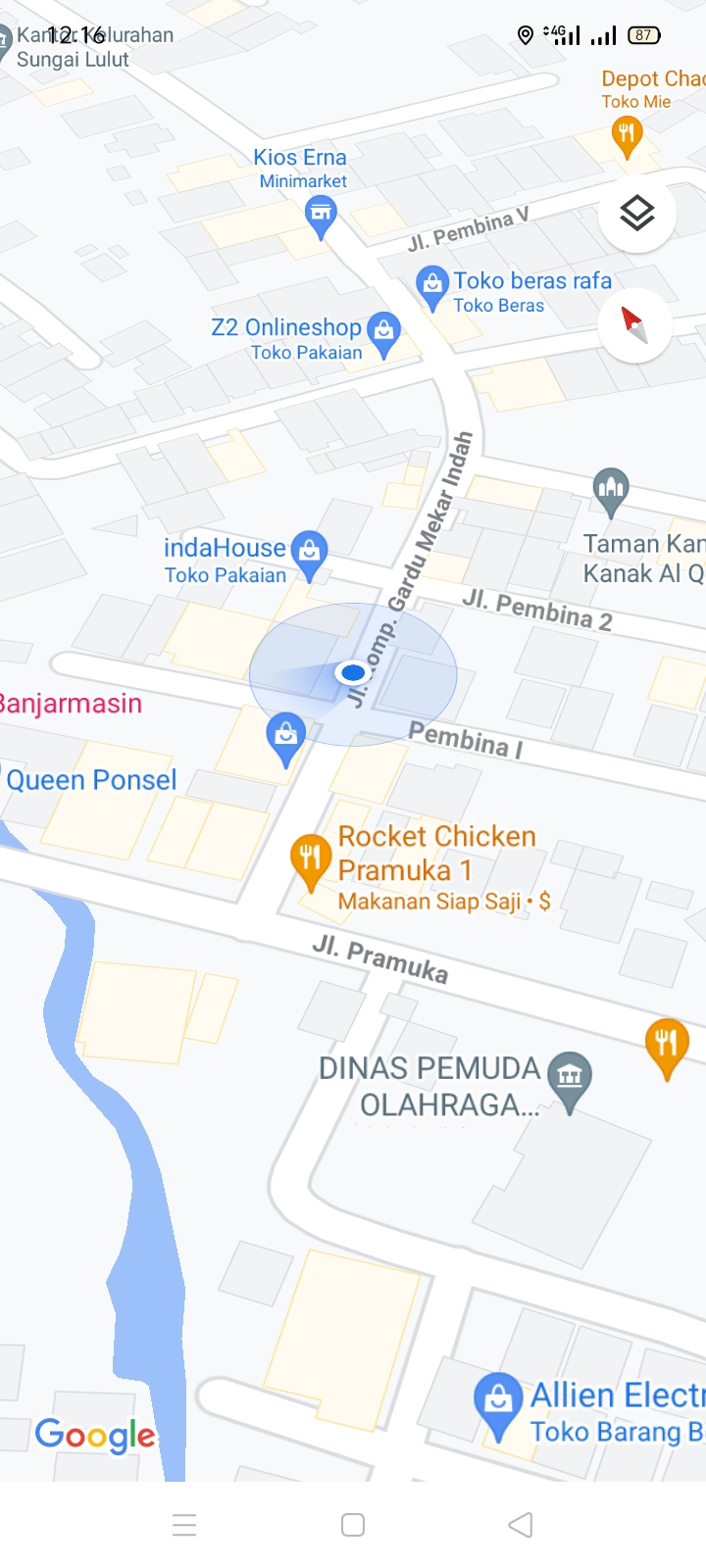Tap the blue current location dot
The image size is (706, 1568).
352,672
